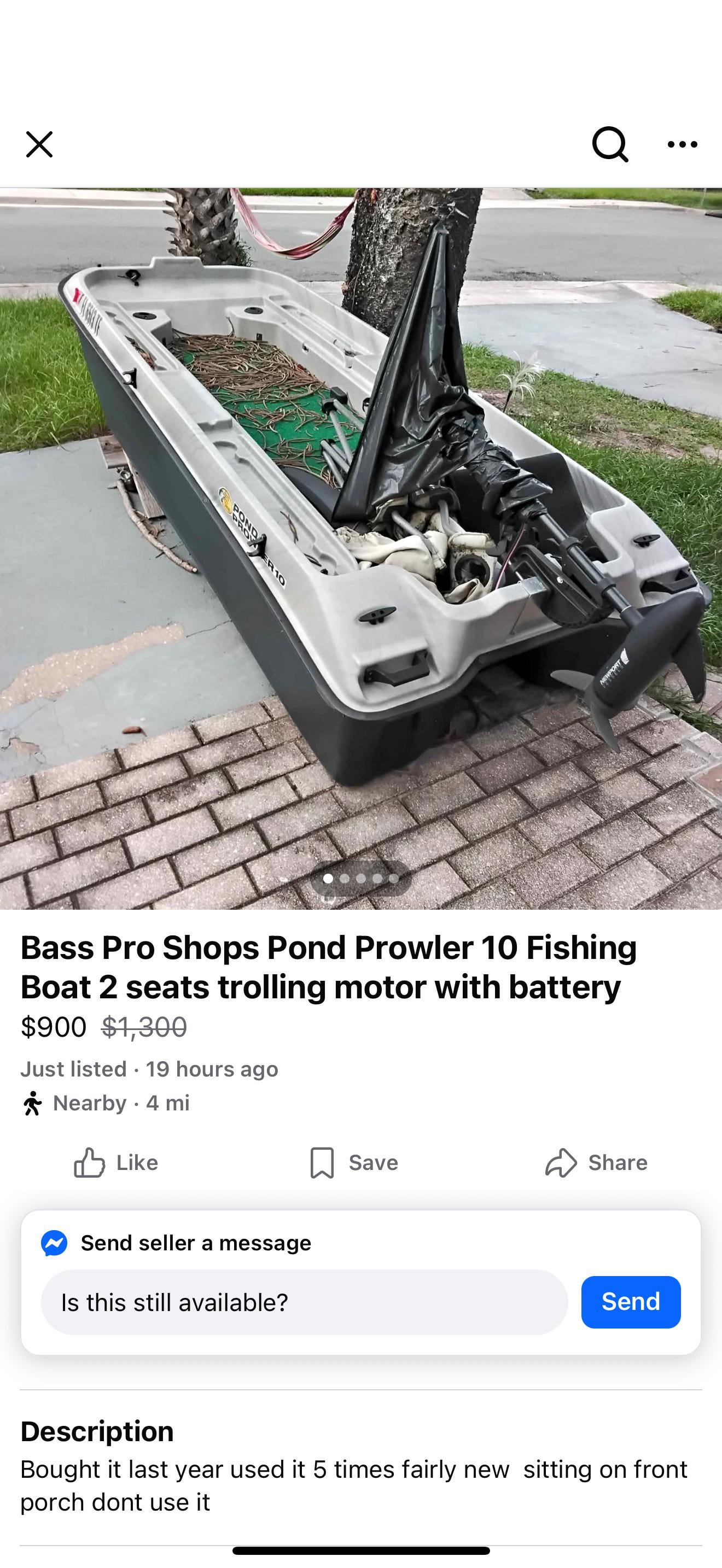Edit the 'Is this still available?' message field

click(304, 1302)
